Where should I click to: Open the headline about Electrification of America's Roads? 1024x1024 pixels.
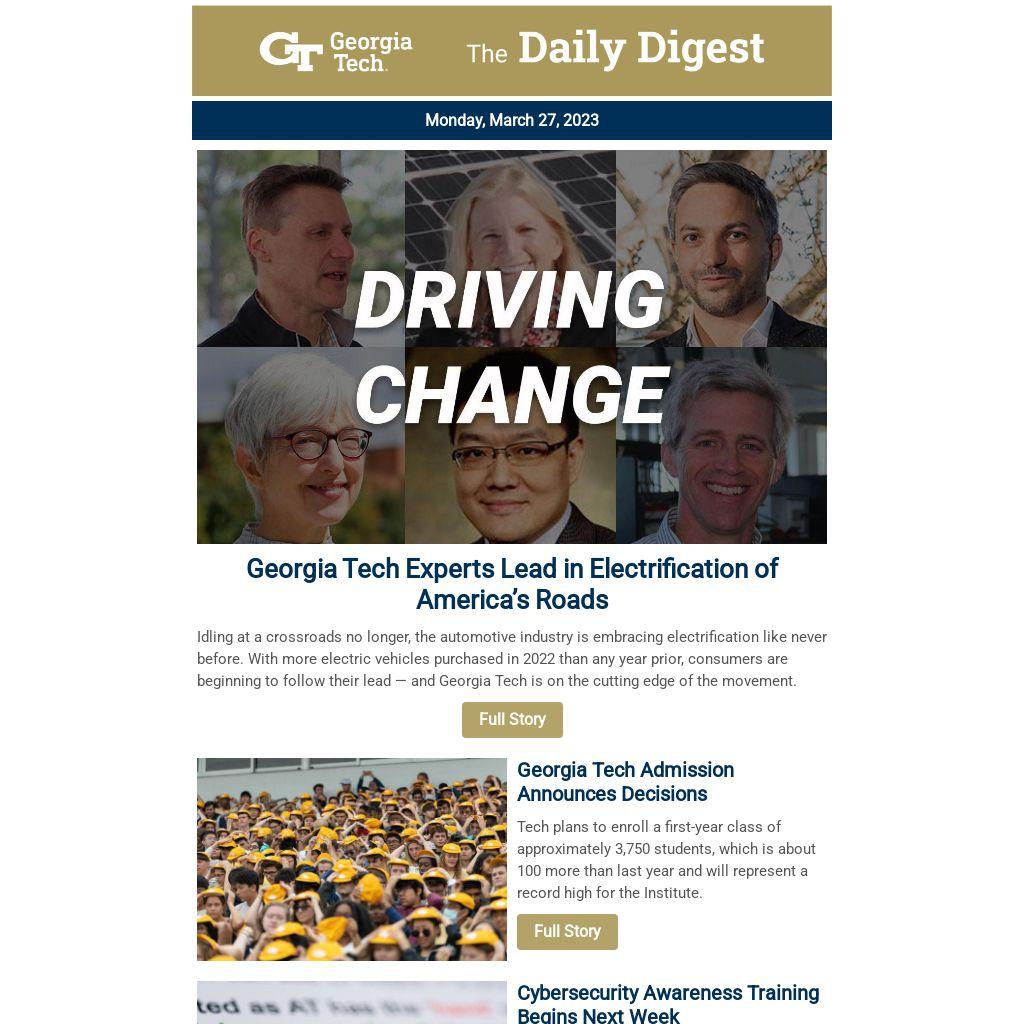tap(512, 584)
